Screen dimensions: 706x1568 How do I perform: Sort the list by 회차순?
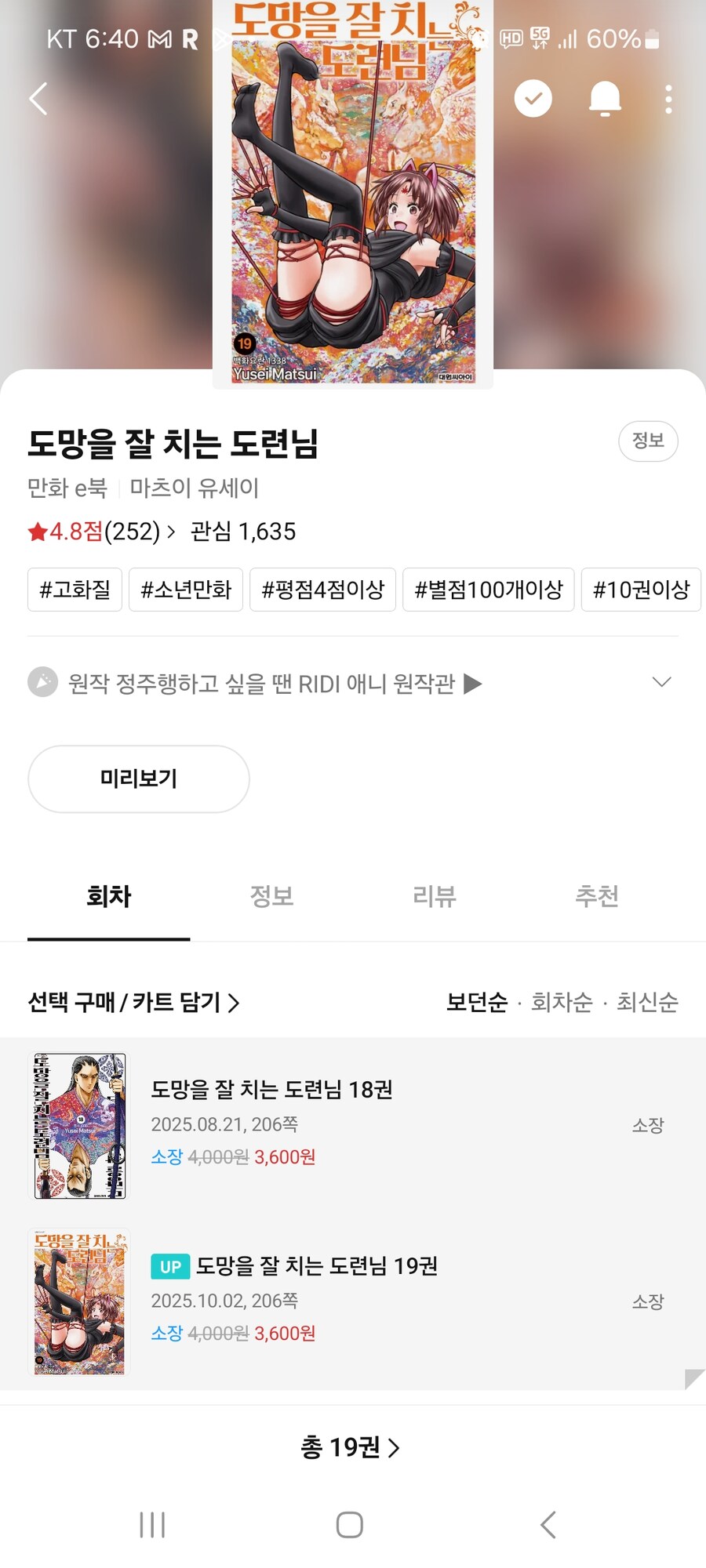pyautogui.click(x=562, y=1002)
